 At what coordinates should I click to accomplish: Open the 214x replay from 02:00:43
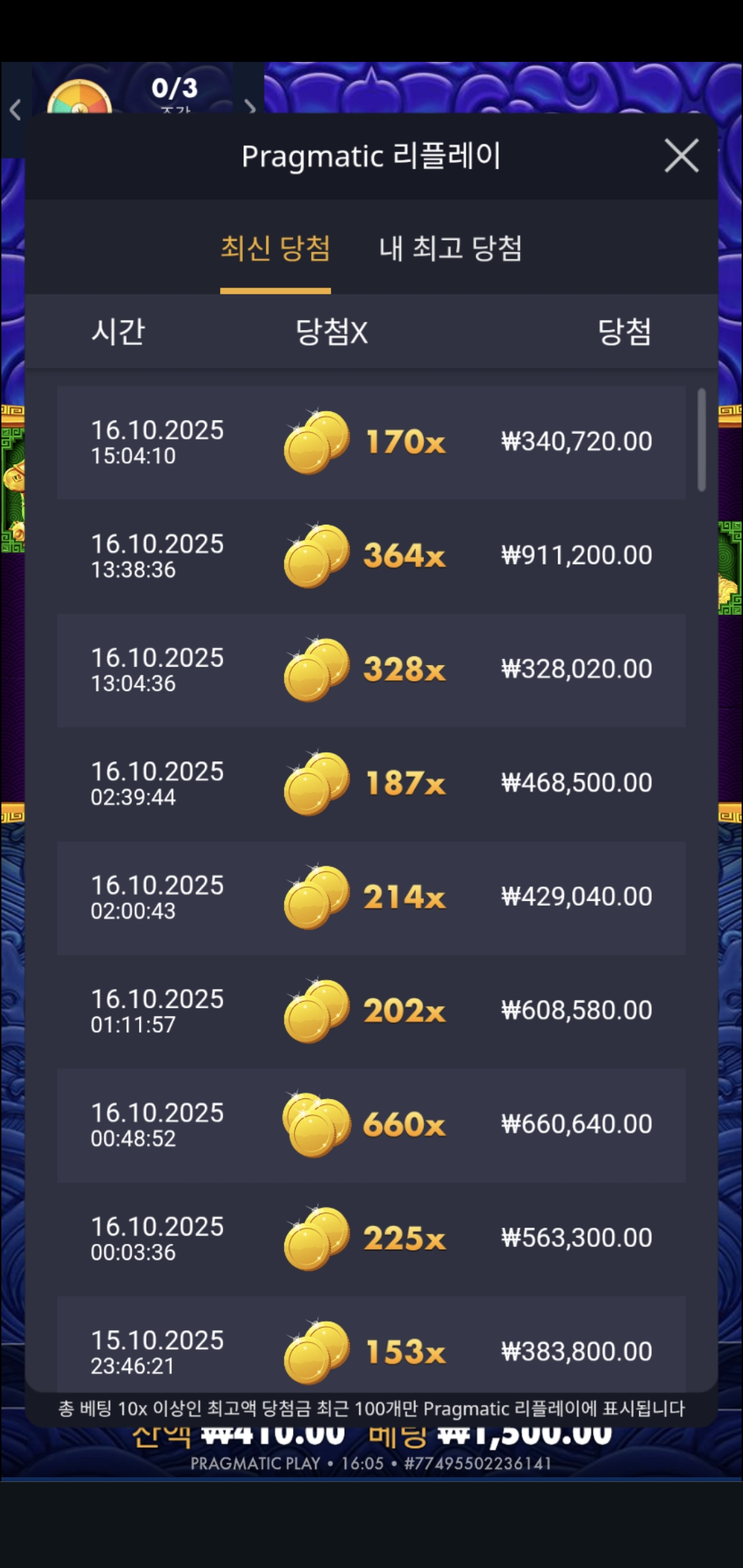[371, 897]
